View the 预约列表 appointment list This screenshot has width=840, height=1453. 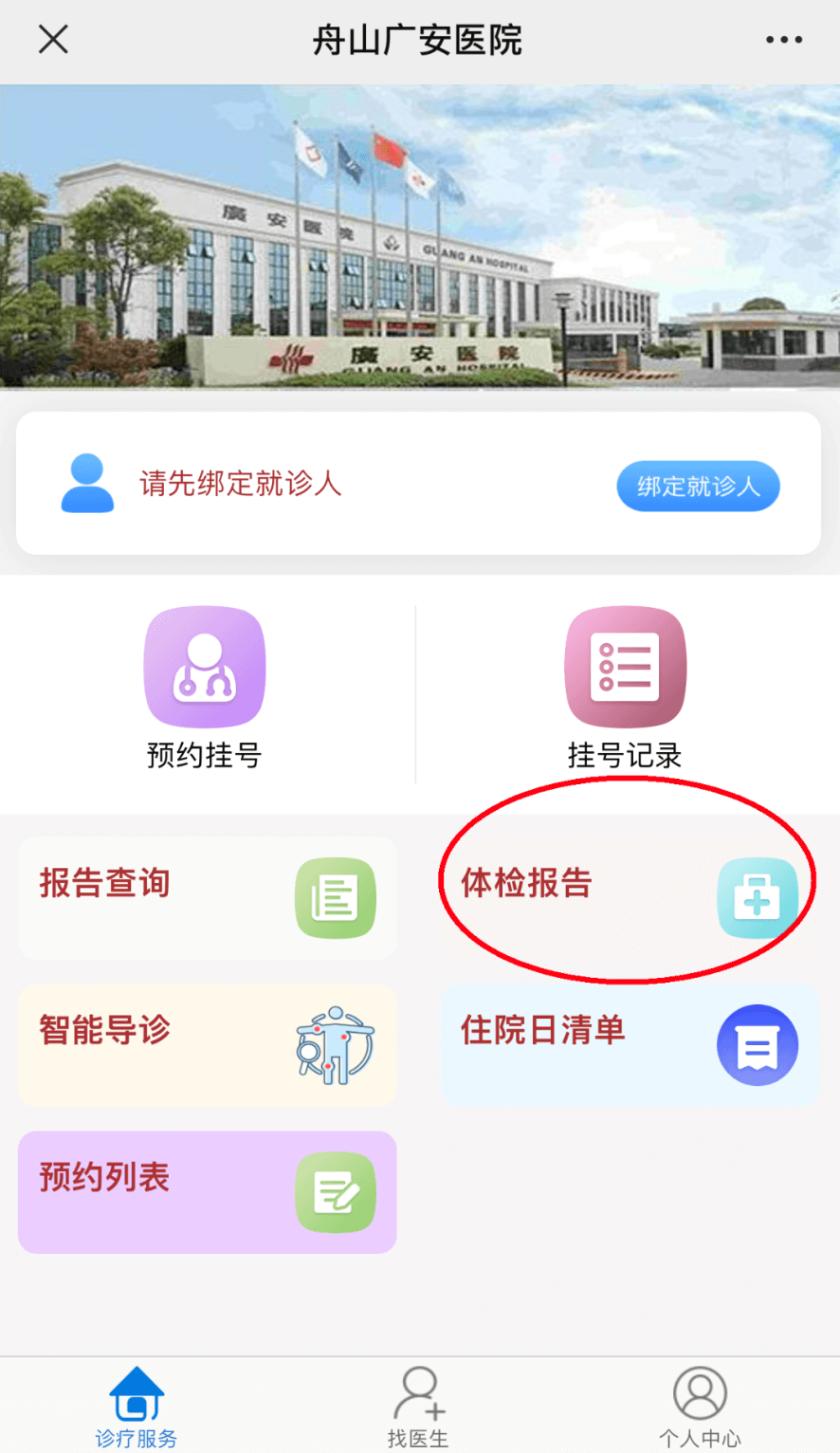point(207,1191)
